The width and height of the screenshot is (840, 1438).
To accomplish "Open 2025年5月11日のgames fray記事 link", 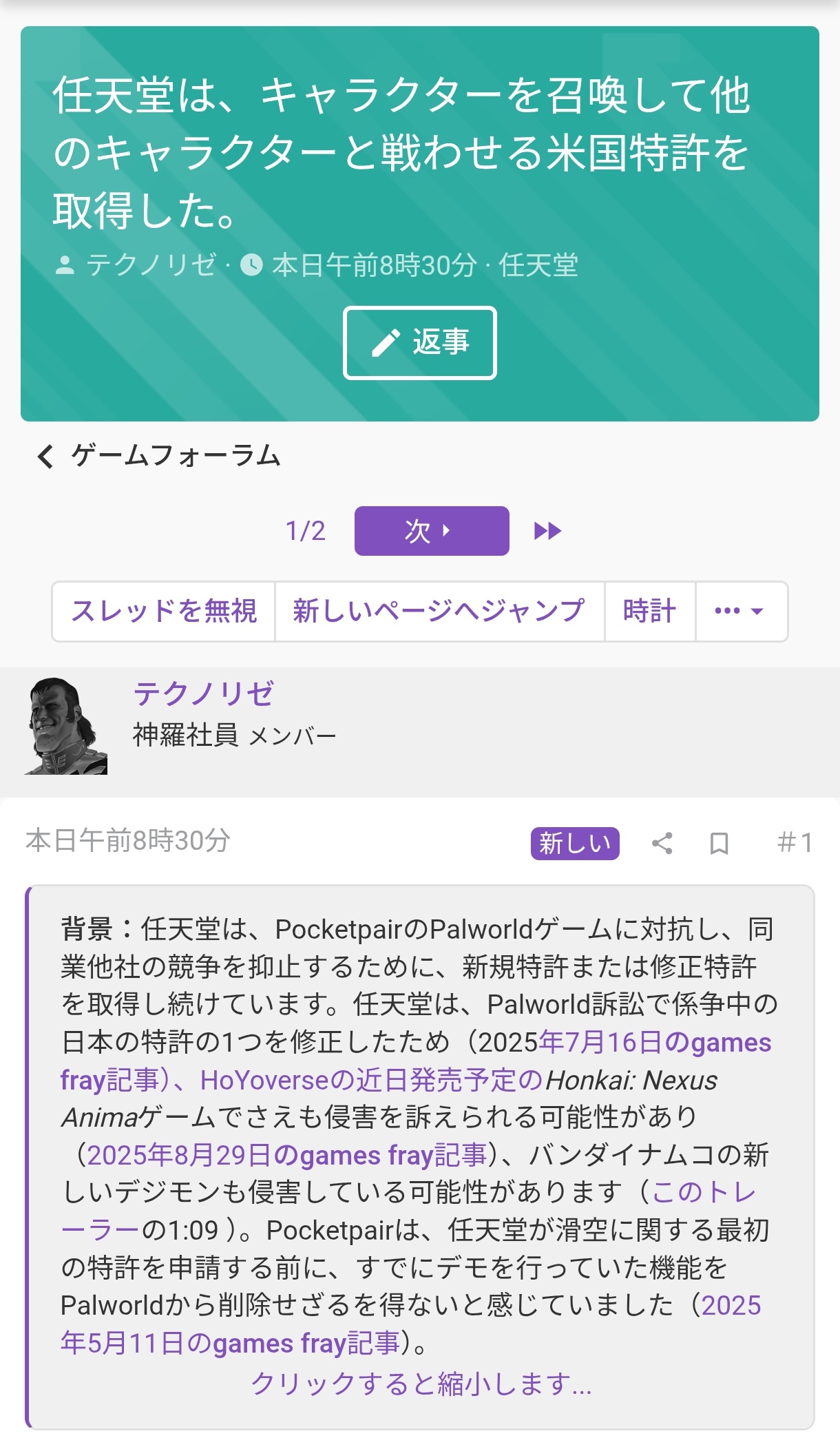I will click(231, 1343).
